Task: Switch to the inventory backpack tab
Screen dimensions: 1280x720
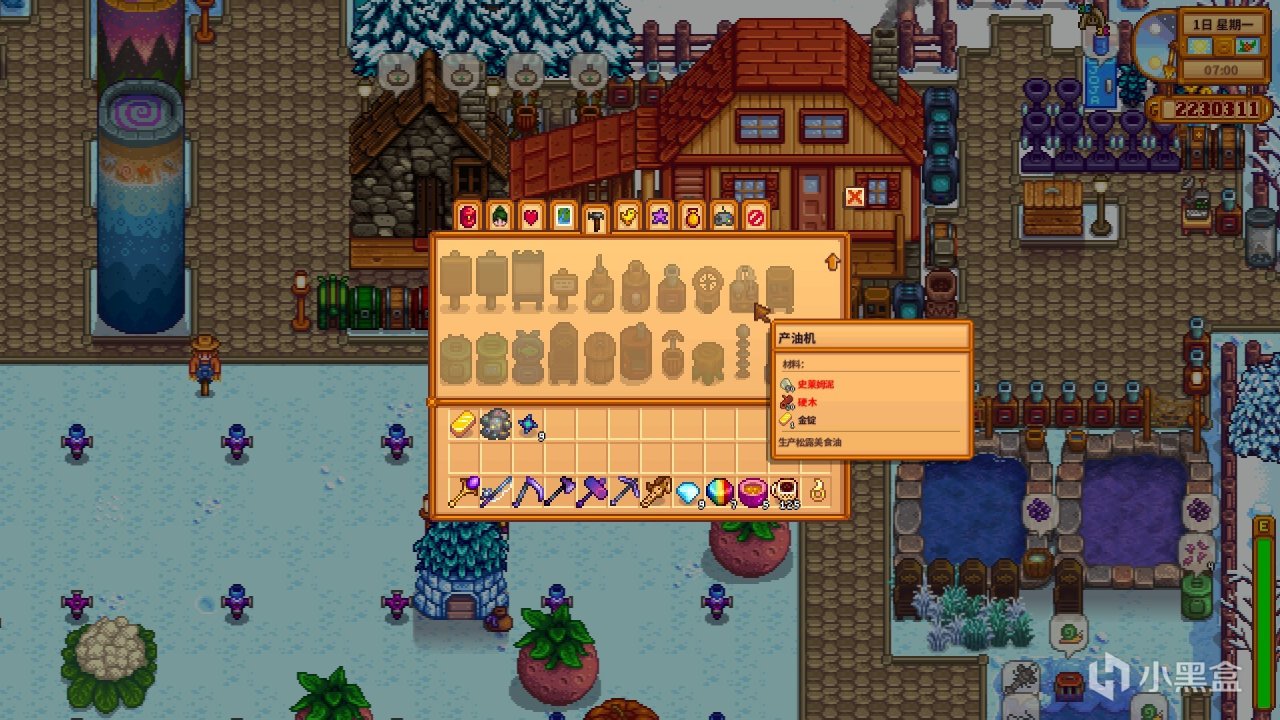Action: [468, 216]
